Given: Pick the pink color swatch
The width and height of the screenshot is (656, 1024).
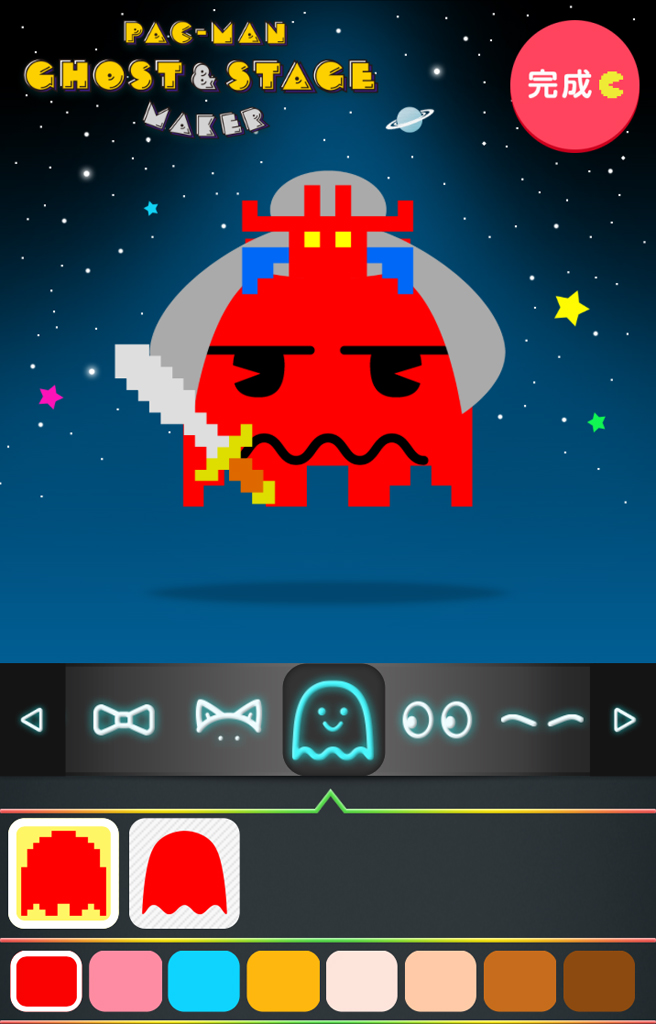Looking at the screenshot, I should click(125, 981).
